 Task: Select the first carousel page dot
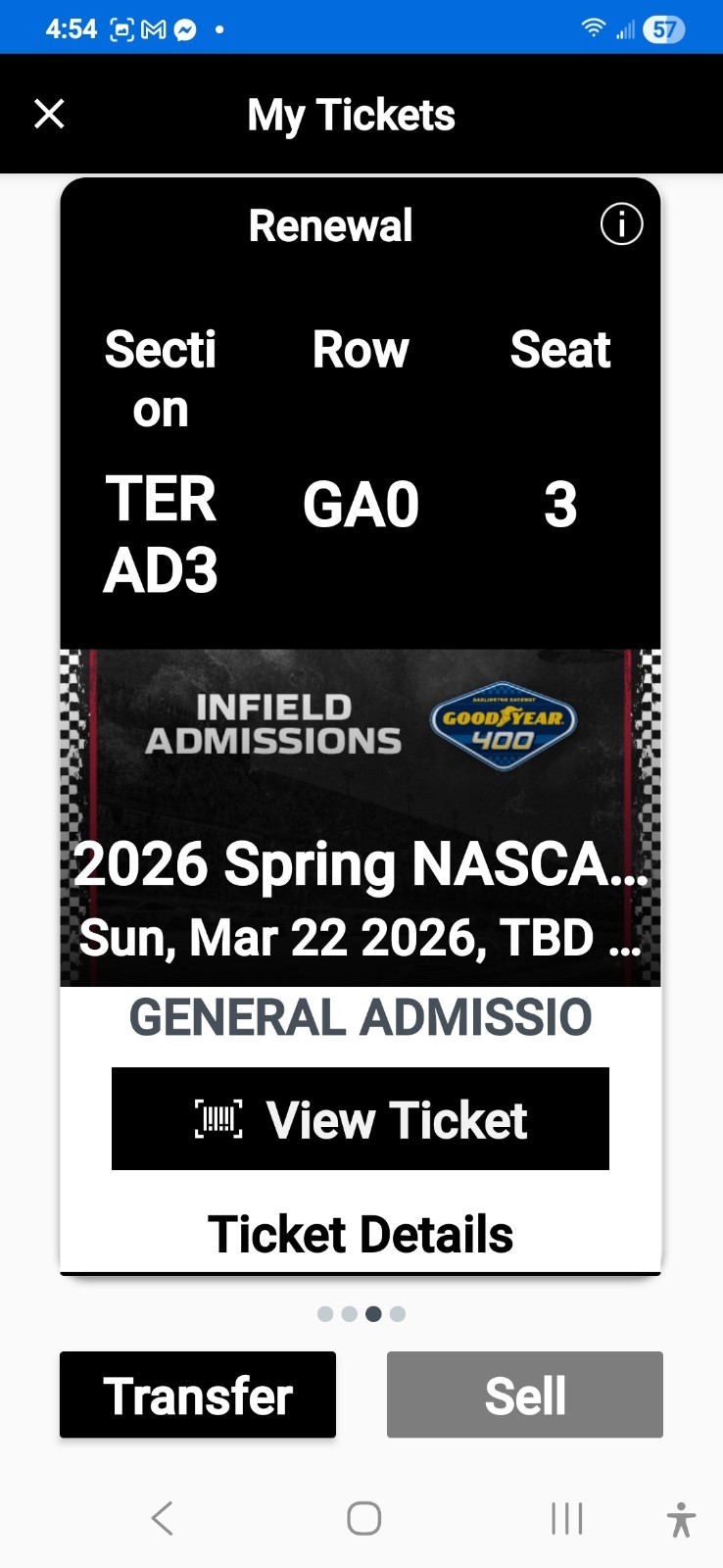(325, 1313)
